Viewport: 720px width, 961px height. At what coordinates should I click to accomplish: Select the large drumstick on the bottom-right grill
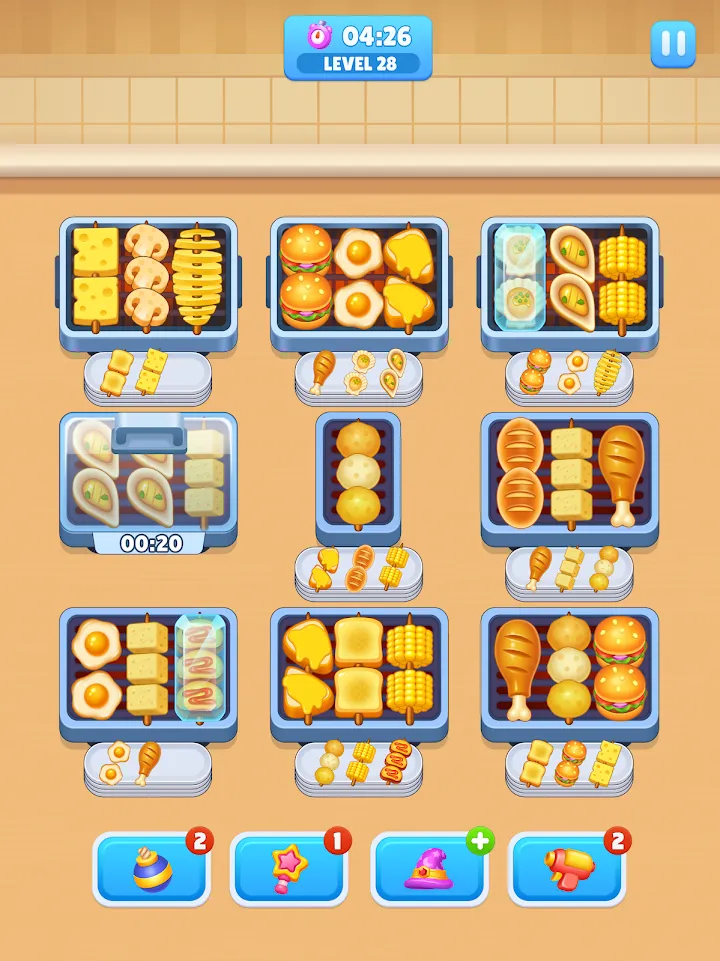click(517, 666)
